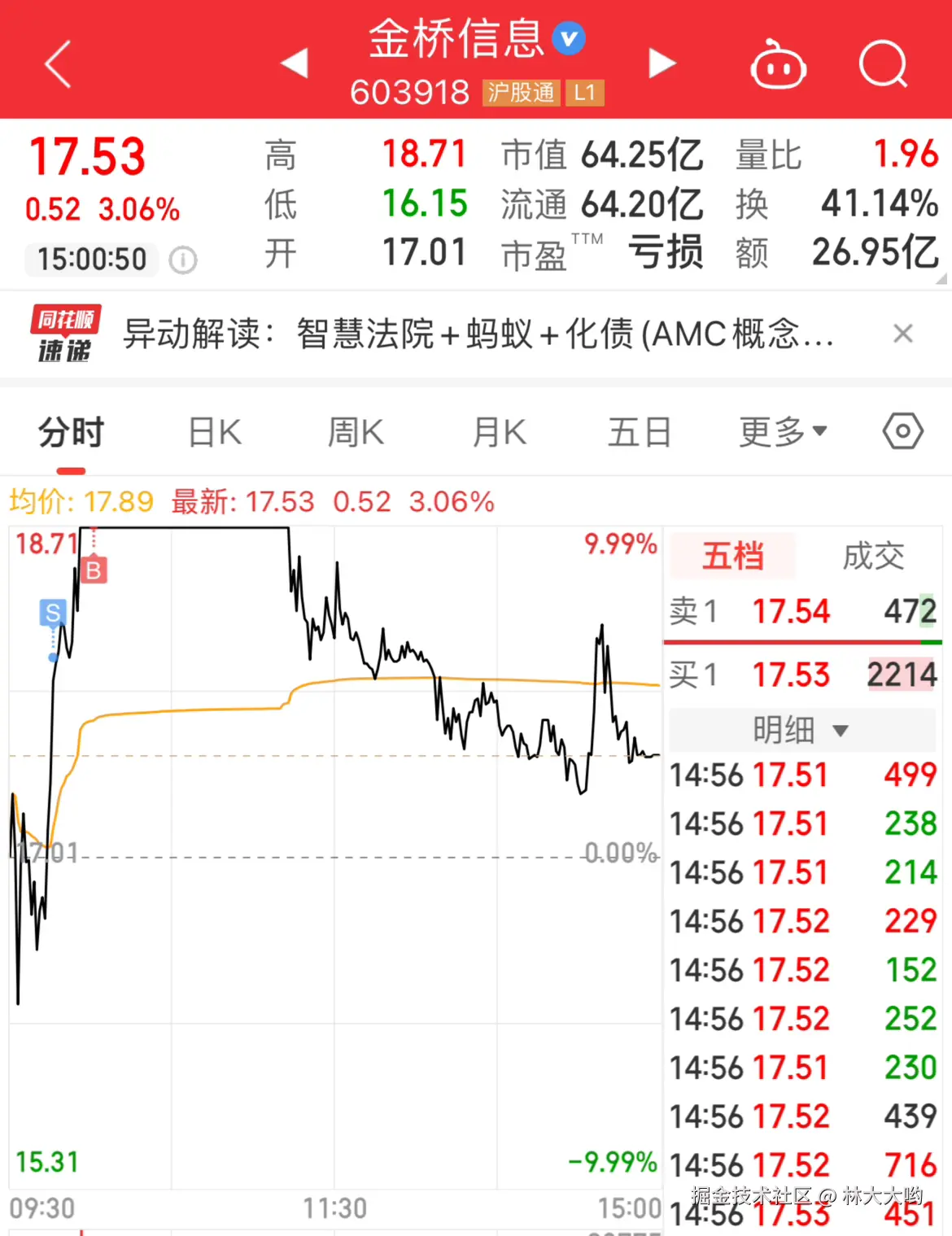The height and width of the screenshot is (1236, 952).
Task: Expand the 更多 dropdown
Action: [x=781, y=431]
